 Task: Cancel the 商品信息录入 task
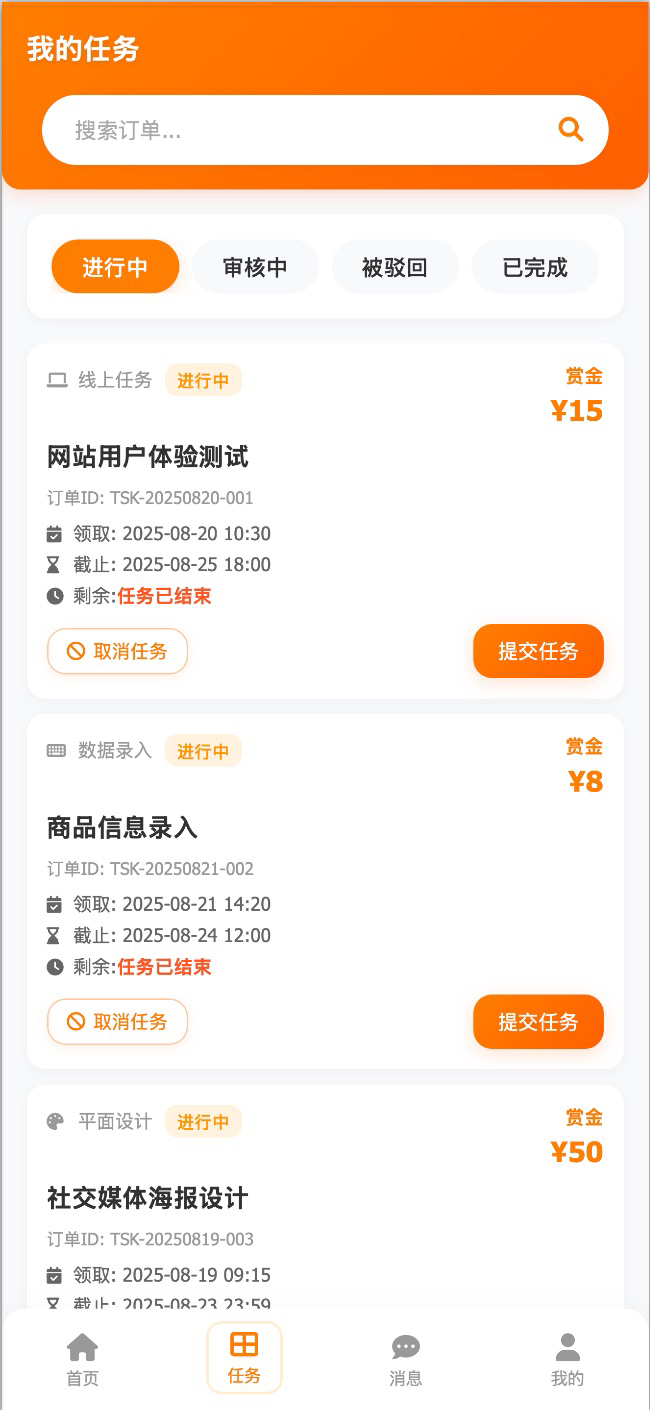[x=117, y=1022]
